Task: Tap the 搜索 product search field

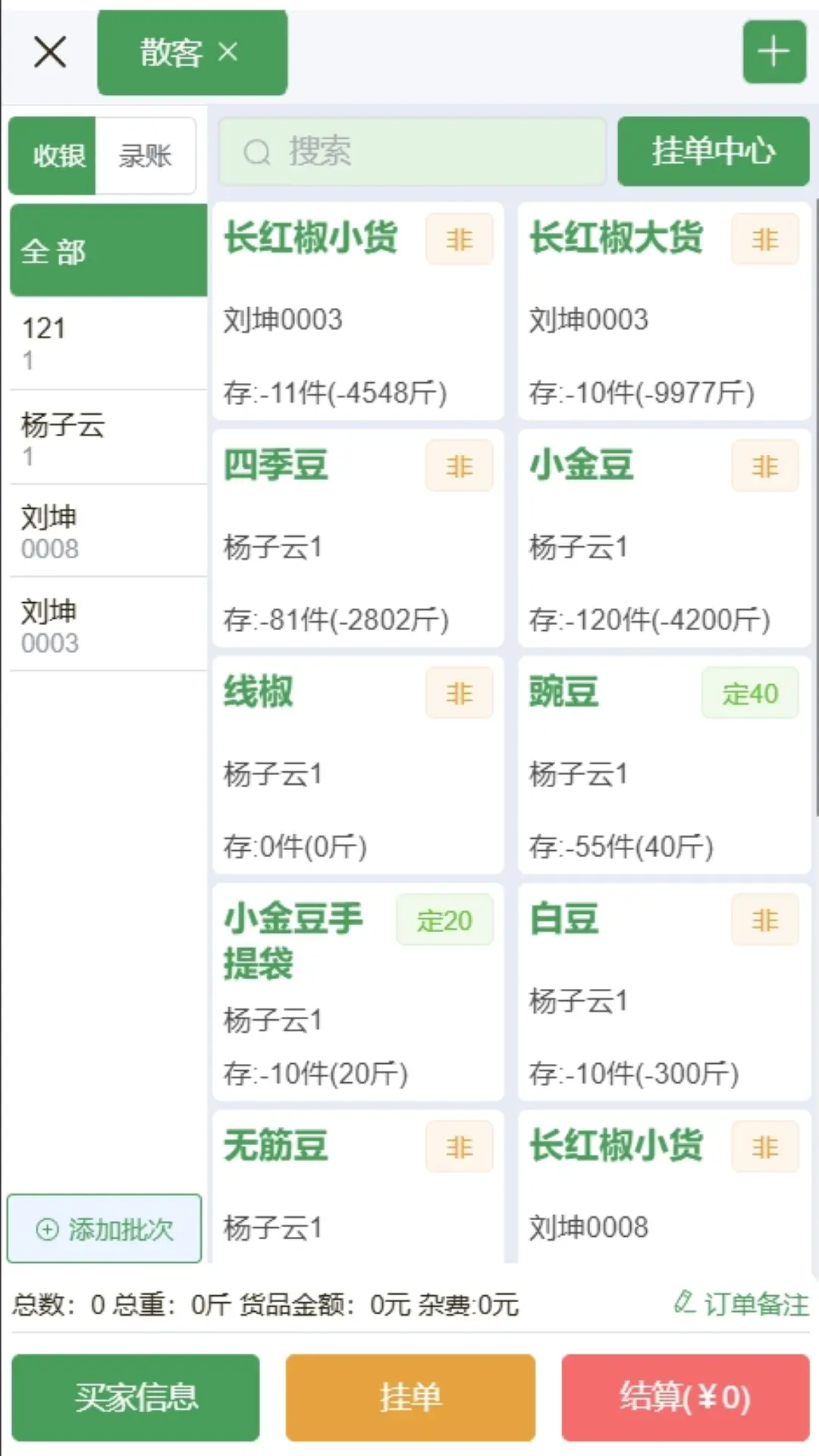Action: point(413,152)
